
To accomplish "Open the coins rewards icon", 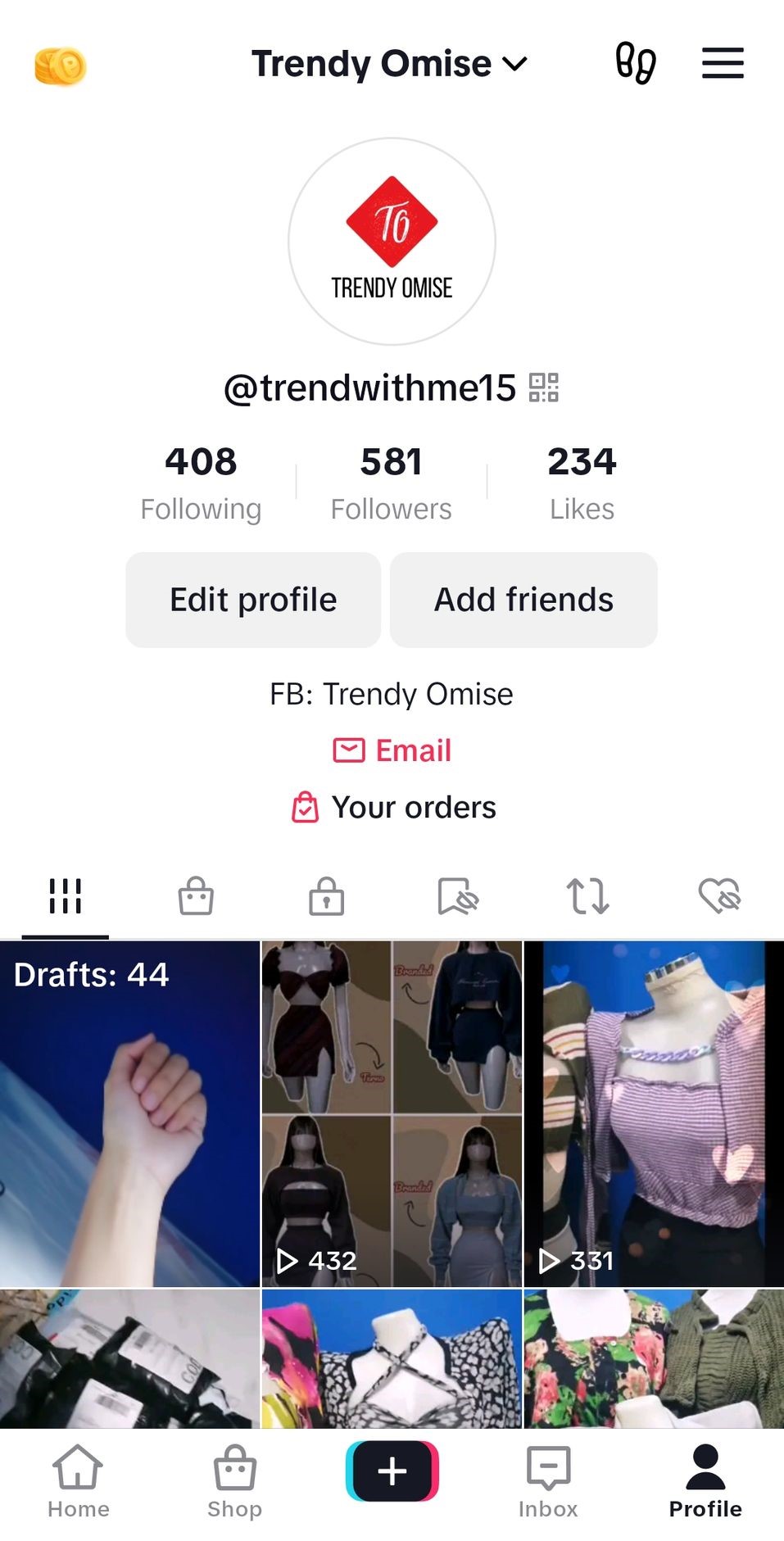I will point(61,66).
